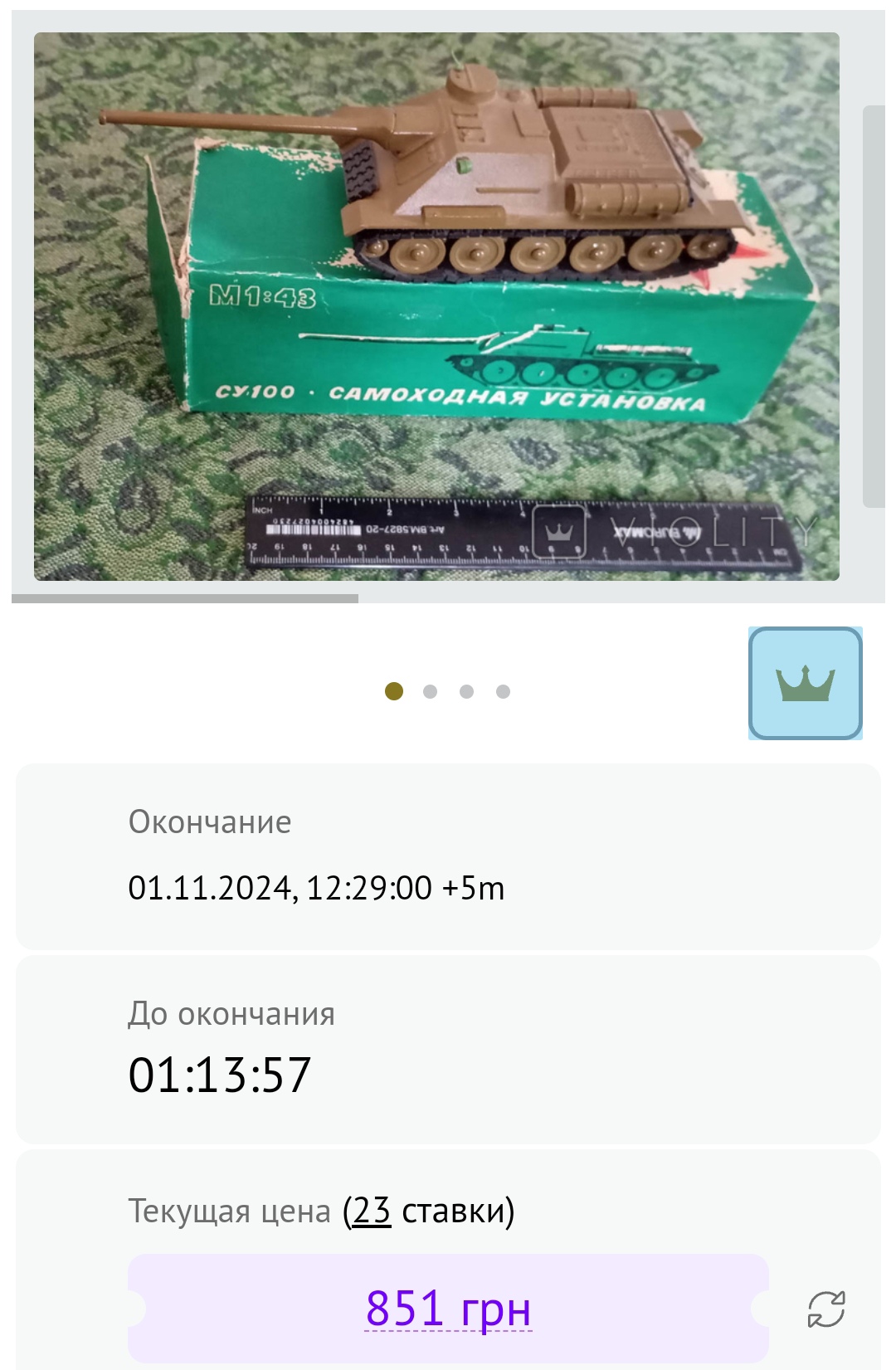Jump to the second photo dot
This screenshot has width=896, height=1370.
430,691
